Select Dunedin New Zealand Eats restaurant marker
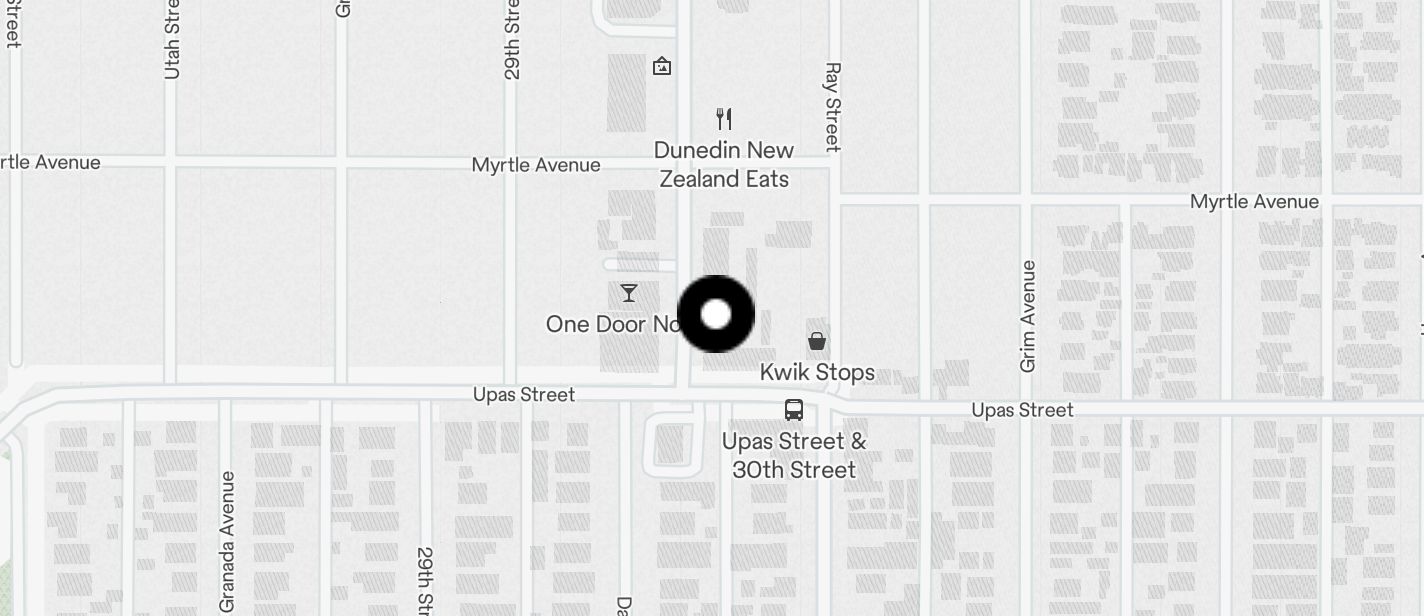The image size is (1424, 616). coord(725,119)
